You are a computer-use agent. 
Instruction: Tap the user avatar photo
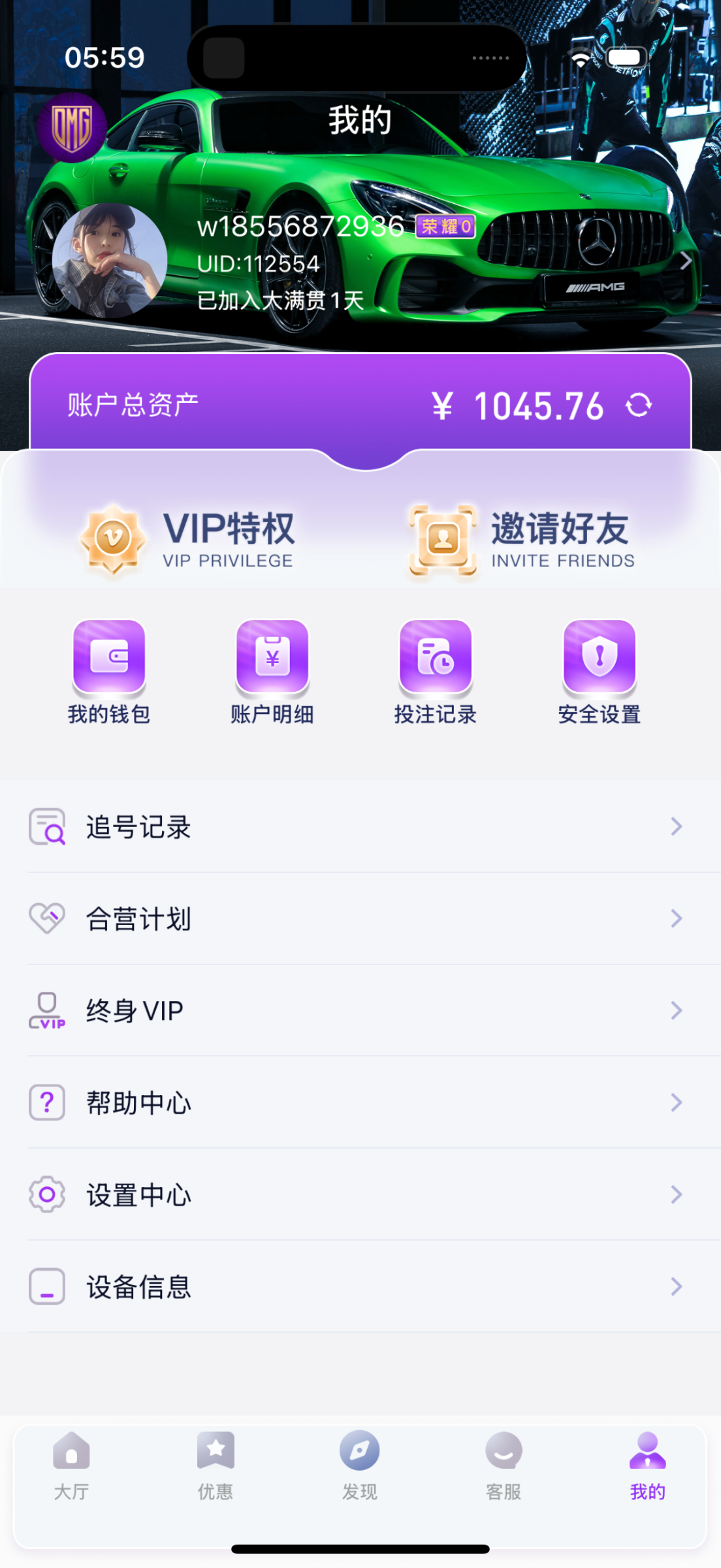tap(110, 261)
